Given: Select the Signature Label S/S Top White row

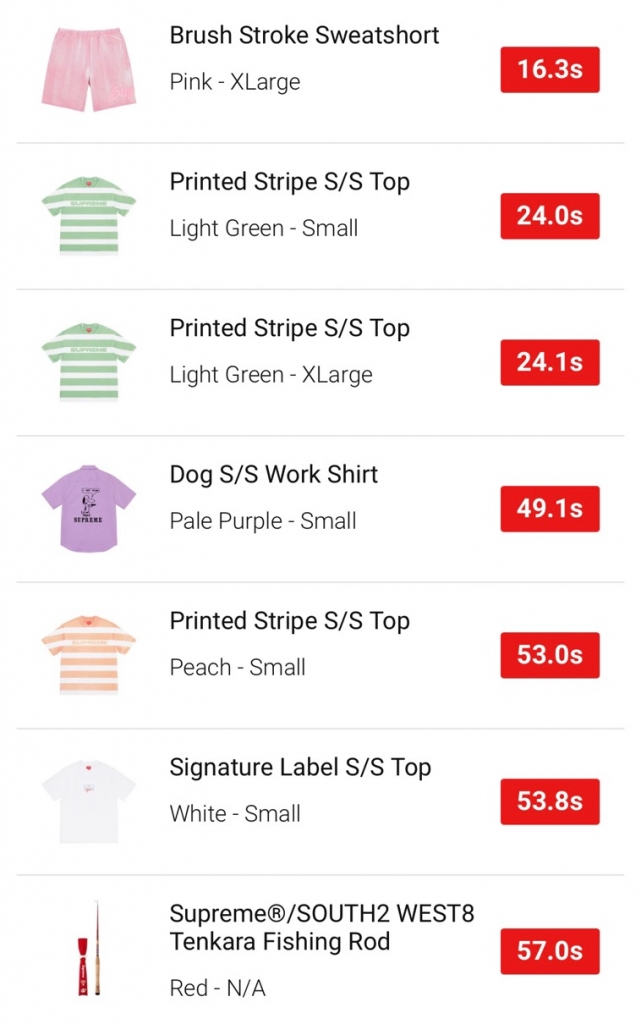Looking at the screenshot, I should point(300,790).
